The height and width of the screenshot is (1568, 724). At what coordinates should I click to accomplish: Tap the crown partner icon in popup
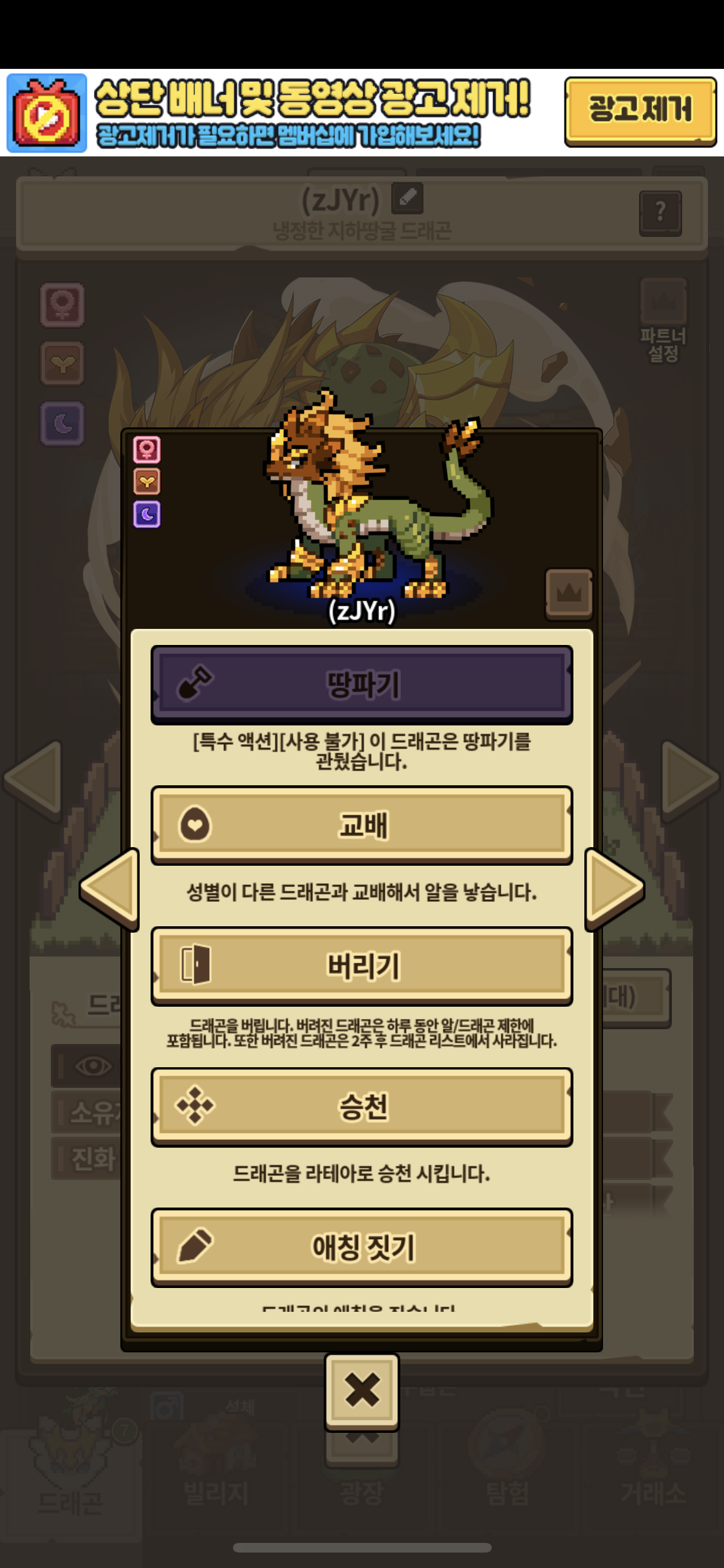(x=568, y=593)
